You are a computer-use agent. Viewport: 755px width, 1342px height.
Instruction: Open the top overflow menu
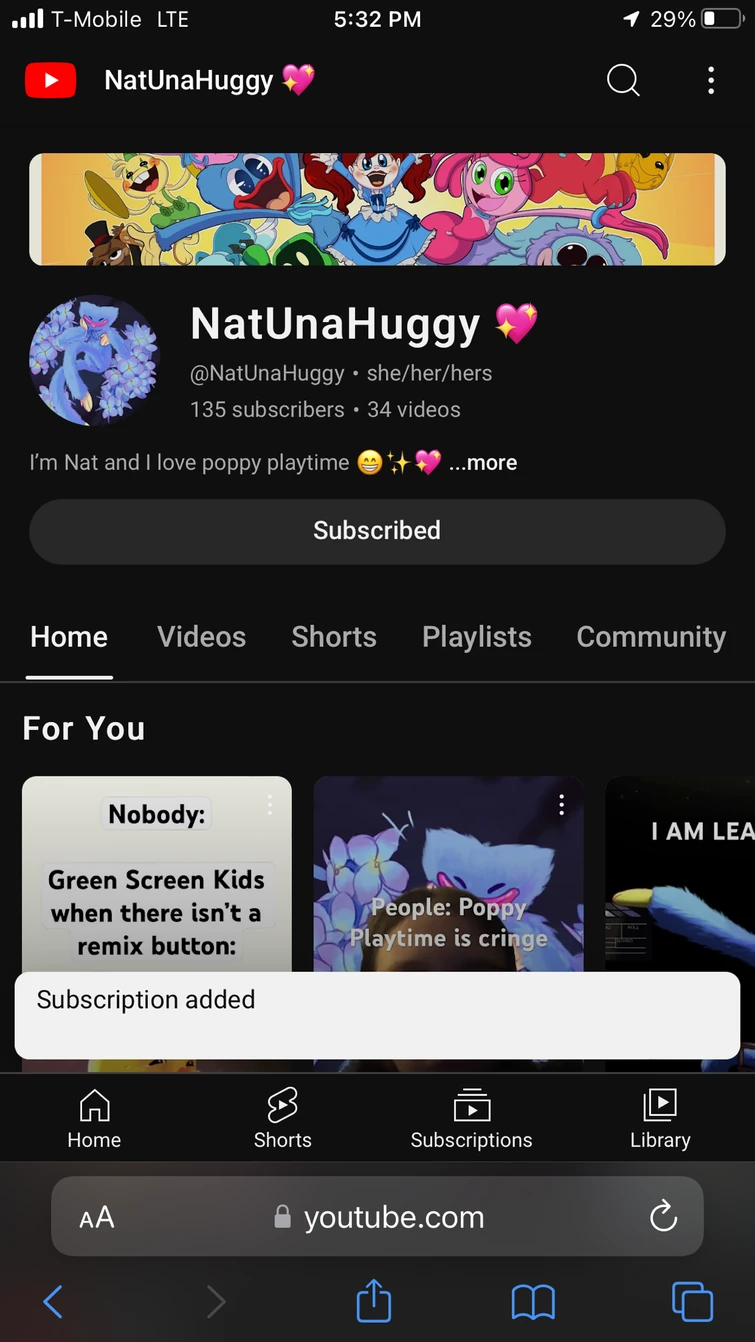(x=711, y=80)
